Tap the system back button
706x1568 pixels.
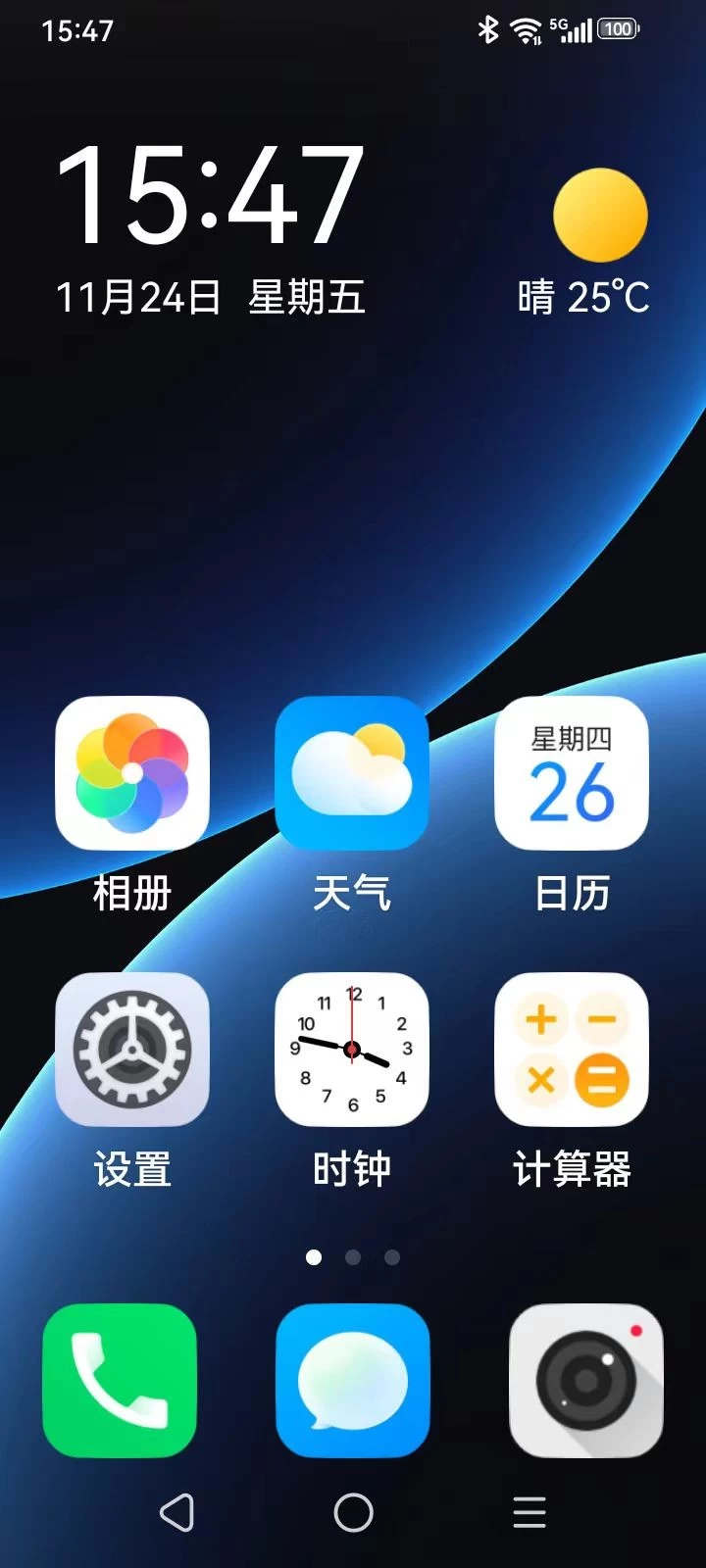tap(176, 1512)
